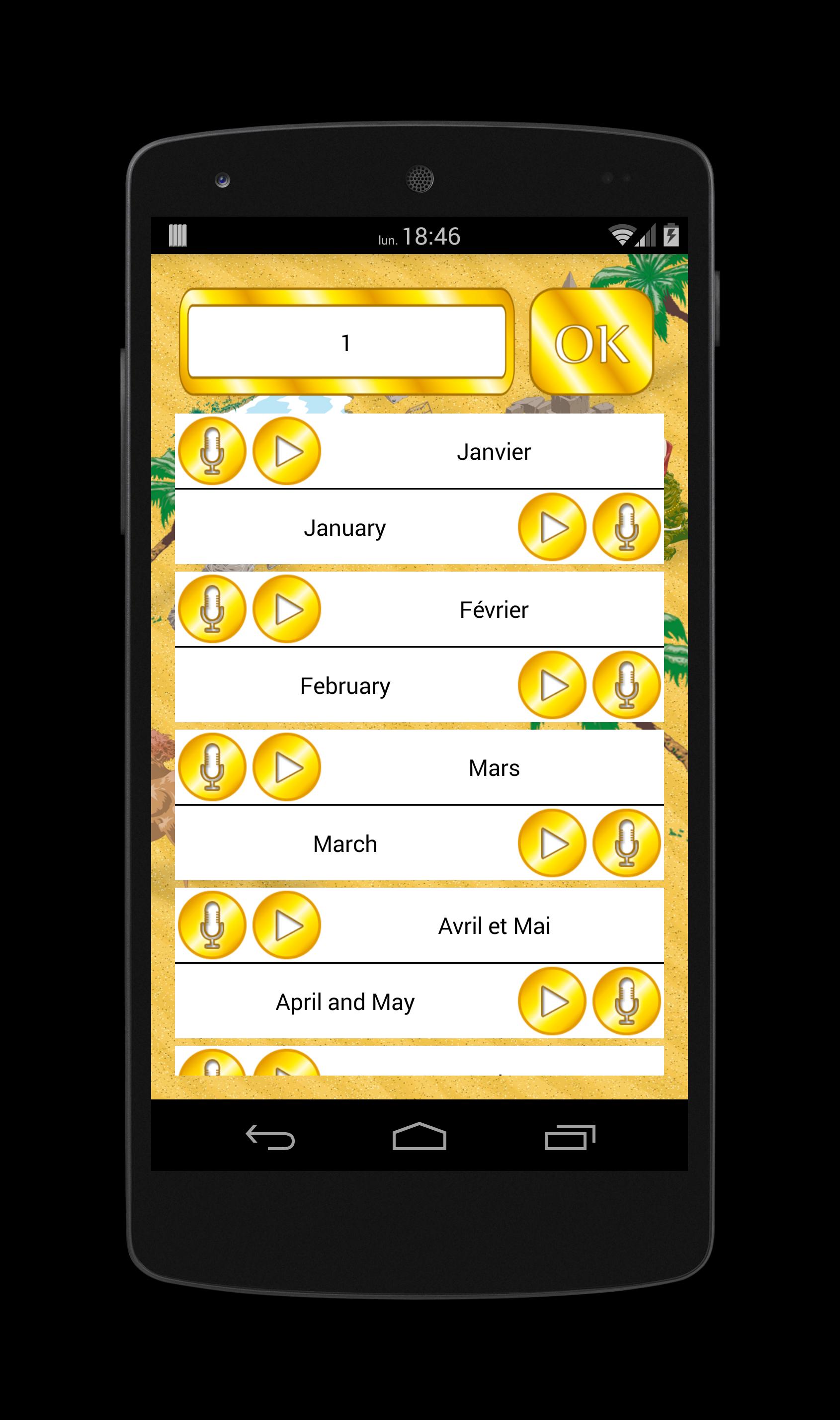Image resolution: width=840 pixels, height=1420 pixels.
Task: Record pronunciation for January
Action: tap(626, 527)
